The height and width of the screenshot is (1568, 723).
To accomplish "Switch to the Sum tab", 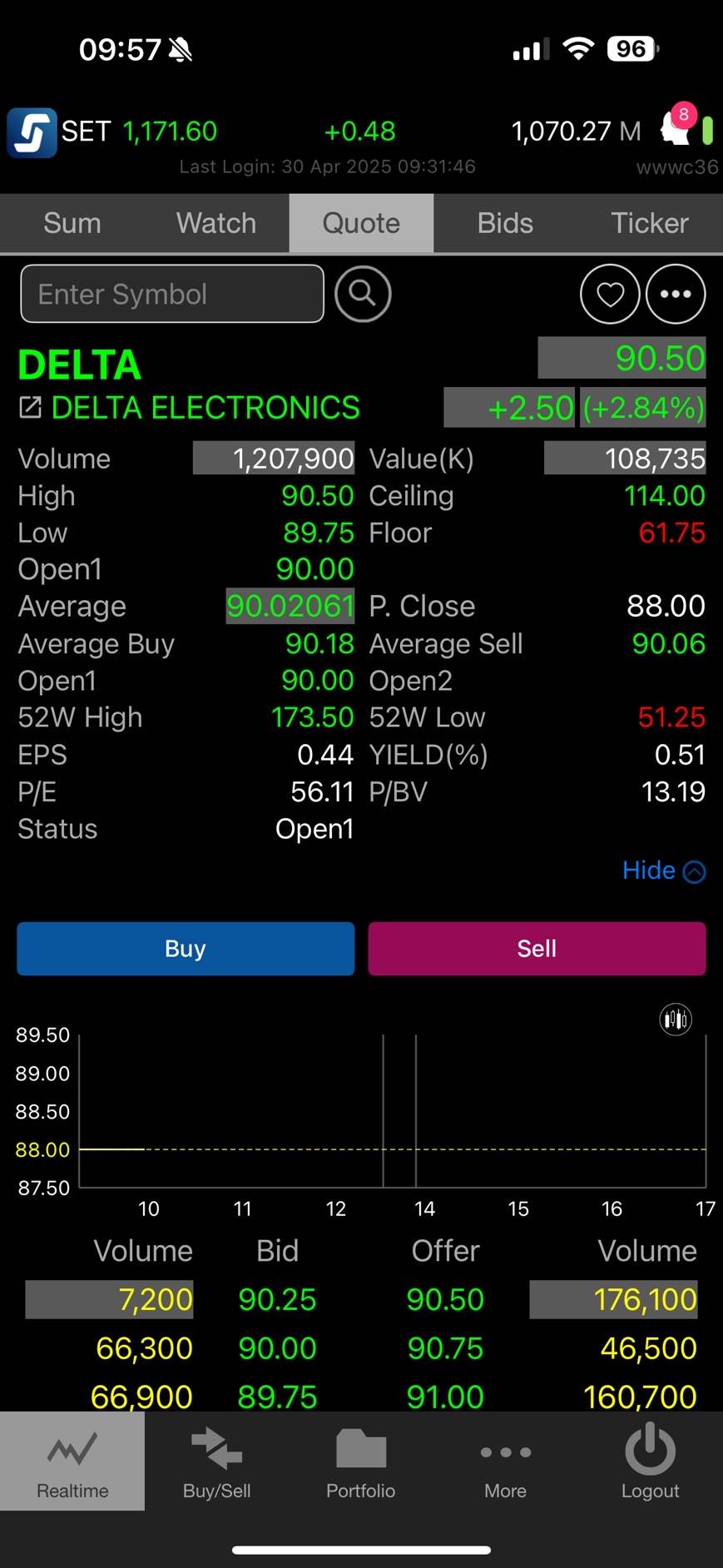I will [x=72, y=223].
